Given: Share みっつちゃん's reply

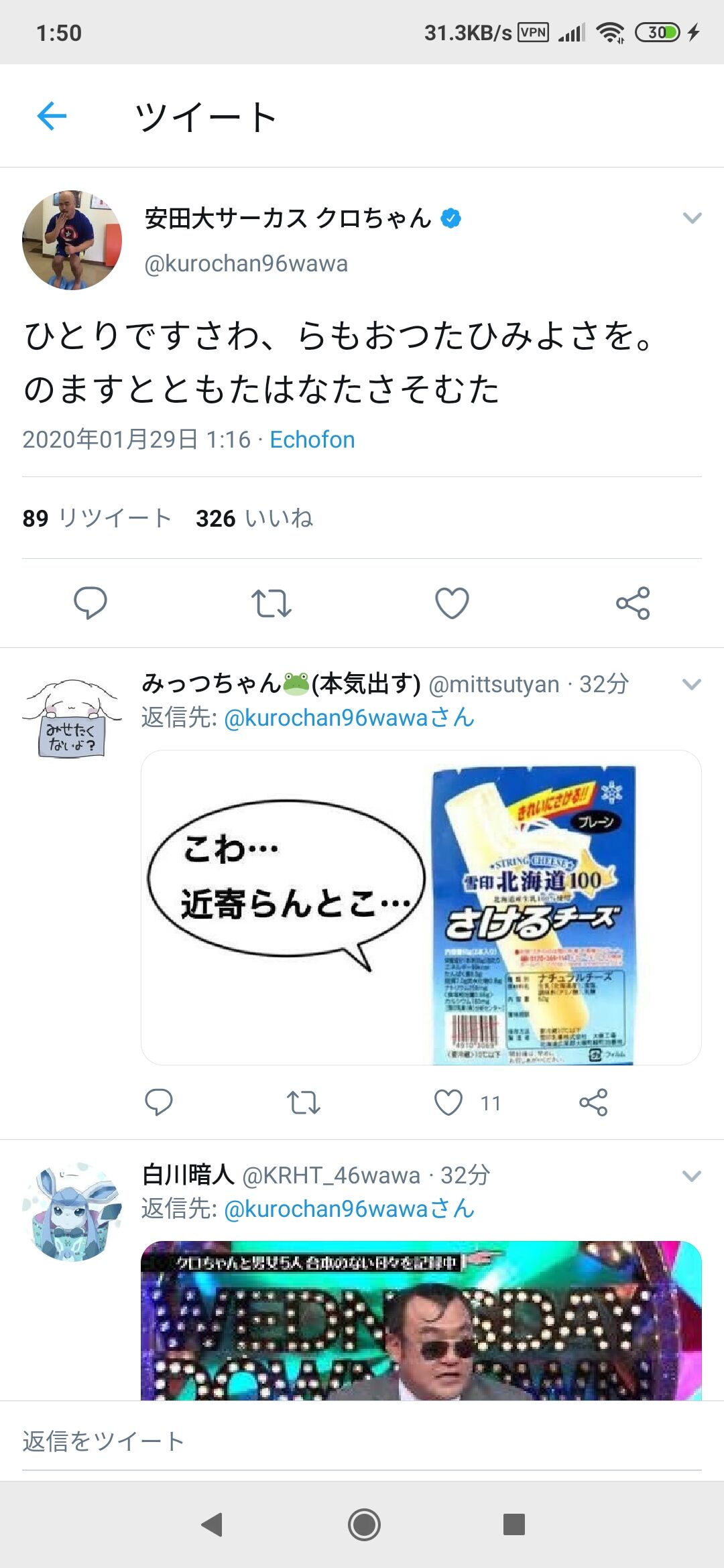Looking at the screenshot, I should [x=593, y=1102].
